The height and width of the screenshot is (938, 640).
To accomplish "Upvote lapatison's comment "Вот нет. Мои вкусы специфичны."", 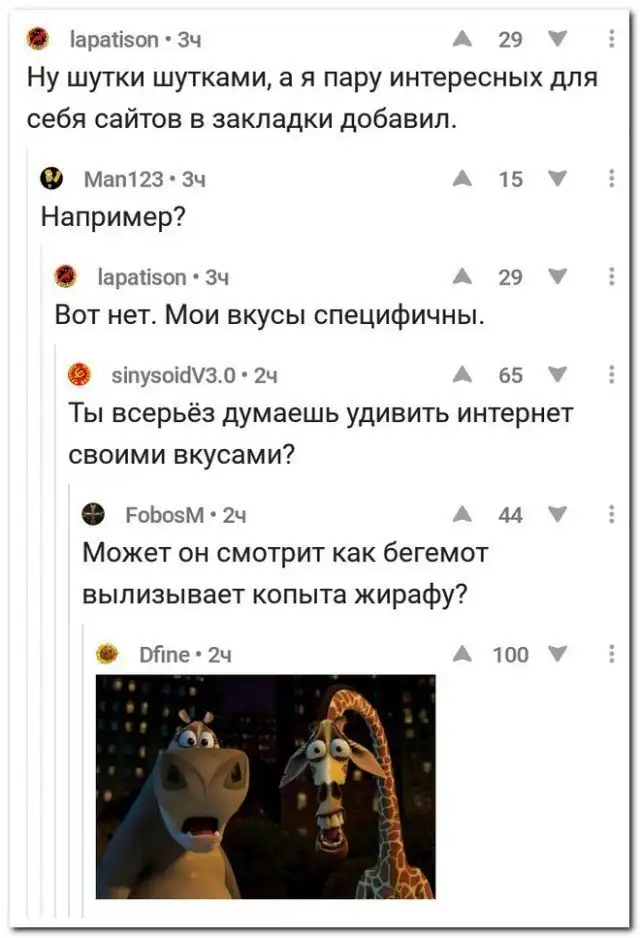I will [461, 278].
